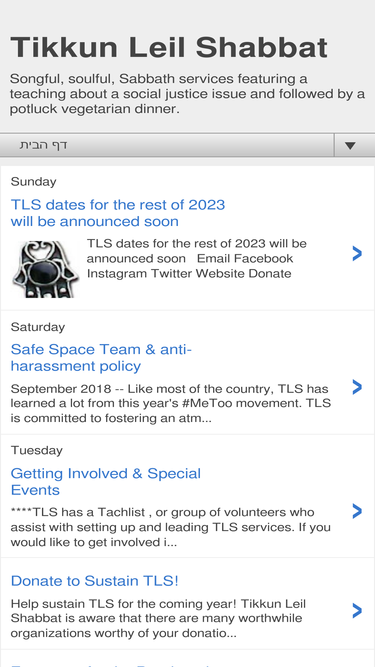Open Safe Space Team & anti-harassment policy post
Screen dimensions: 375x667
pos(101,358)
